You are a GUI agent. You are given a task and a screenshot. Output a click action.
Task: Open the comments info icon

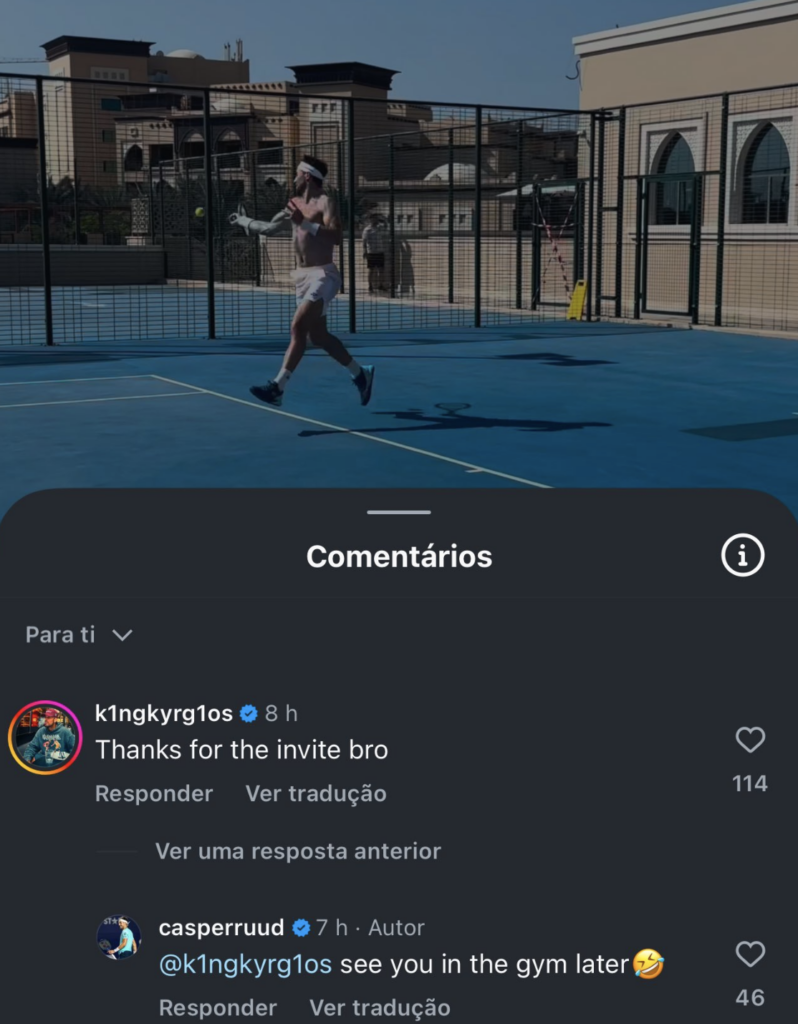pos(742,555)
